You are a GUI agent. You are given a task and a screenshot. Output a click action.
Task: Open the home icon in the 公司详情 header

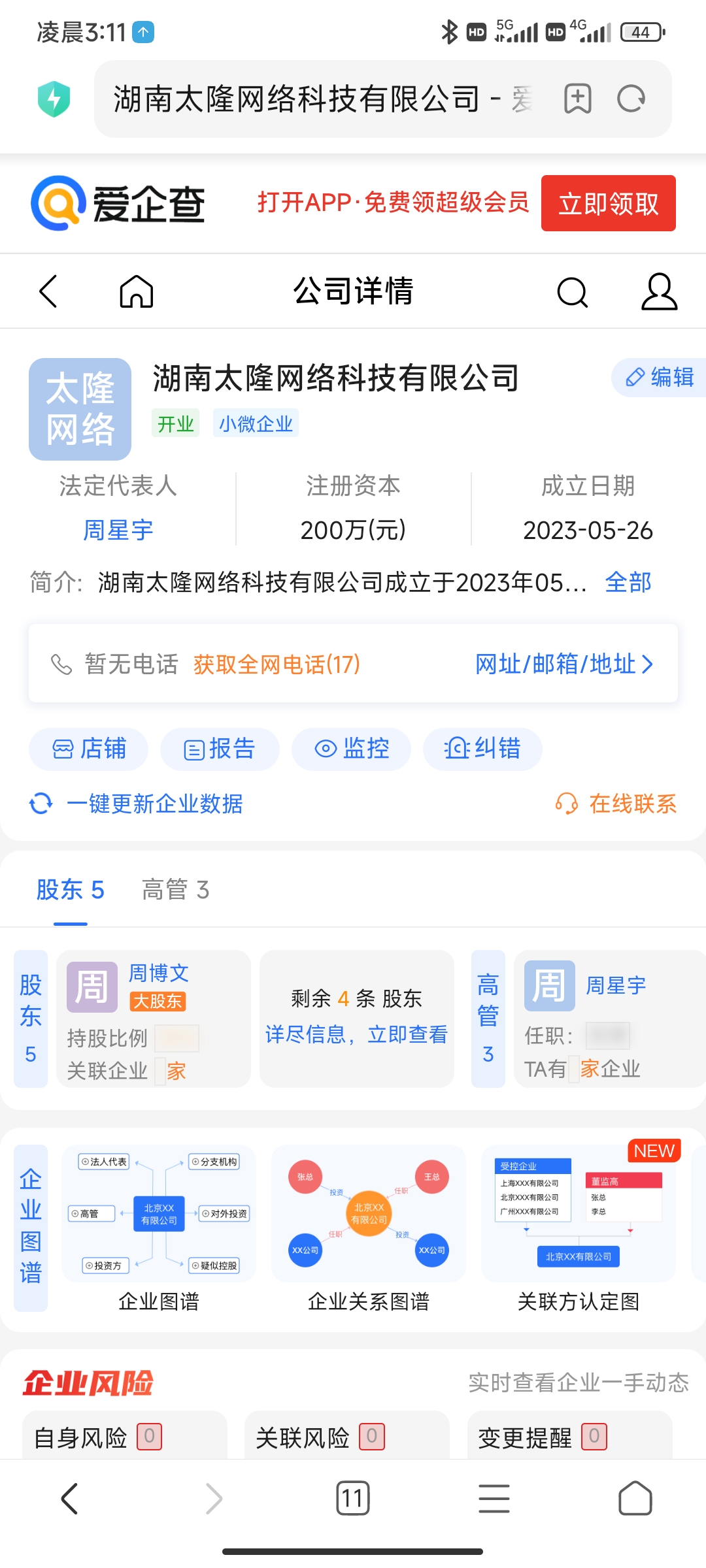click(x=136, y=291)
